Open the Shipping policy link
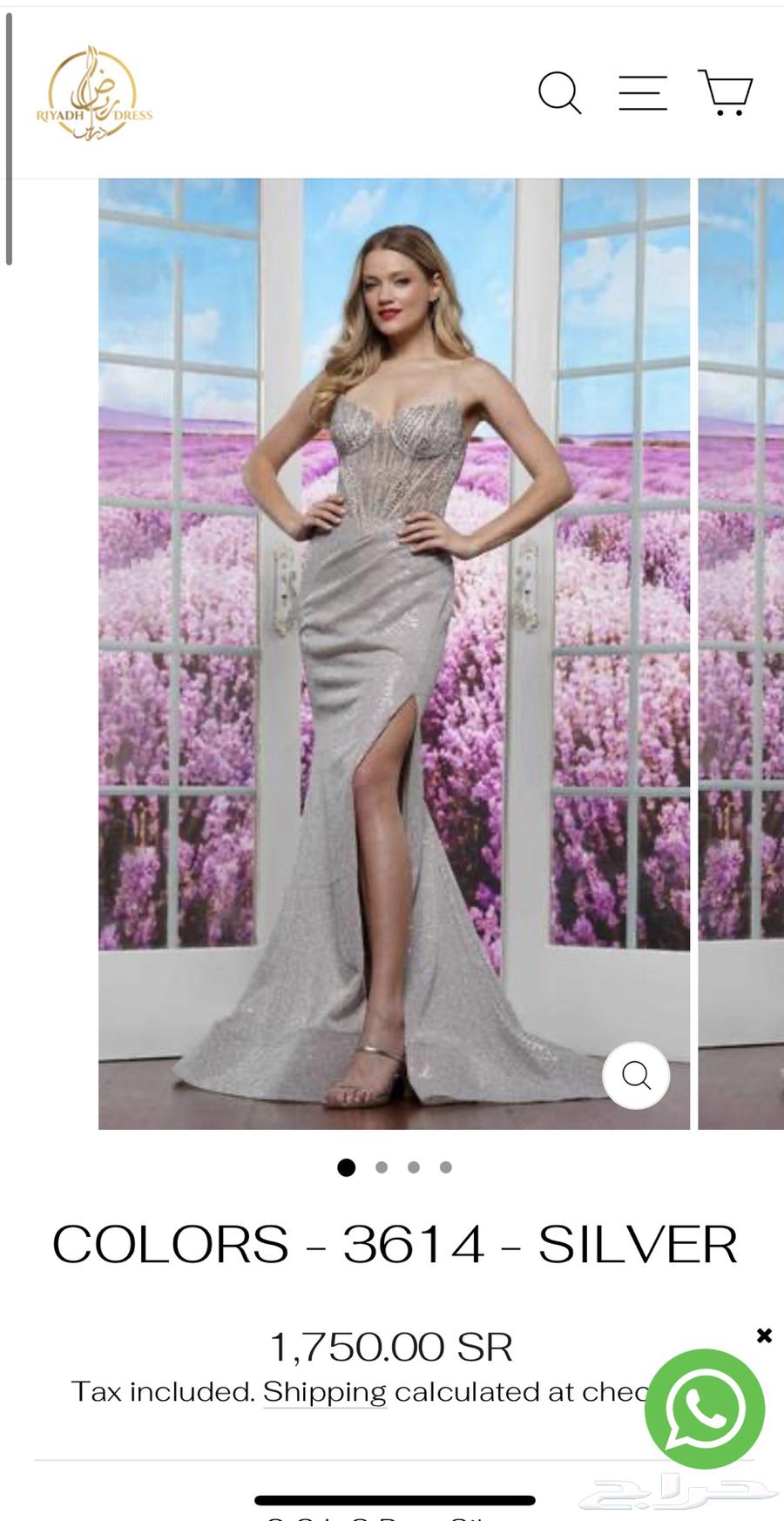This screenshot has height=1521, width=784. click(324, 1392)
